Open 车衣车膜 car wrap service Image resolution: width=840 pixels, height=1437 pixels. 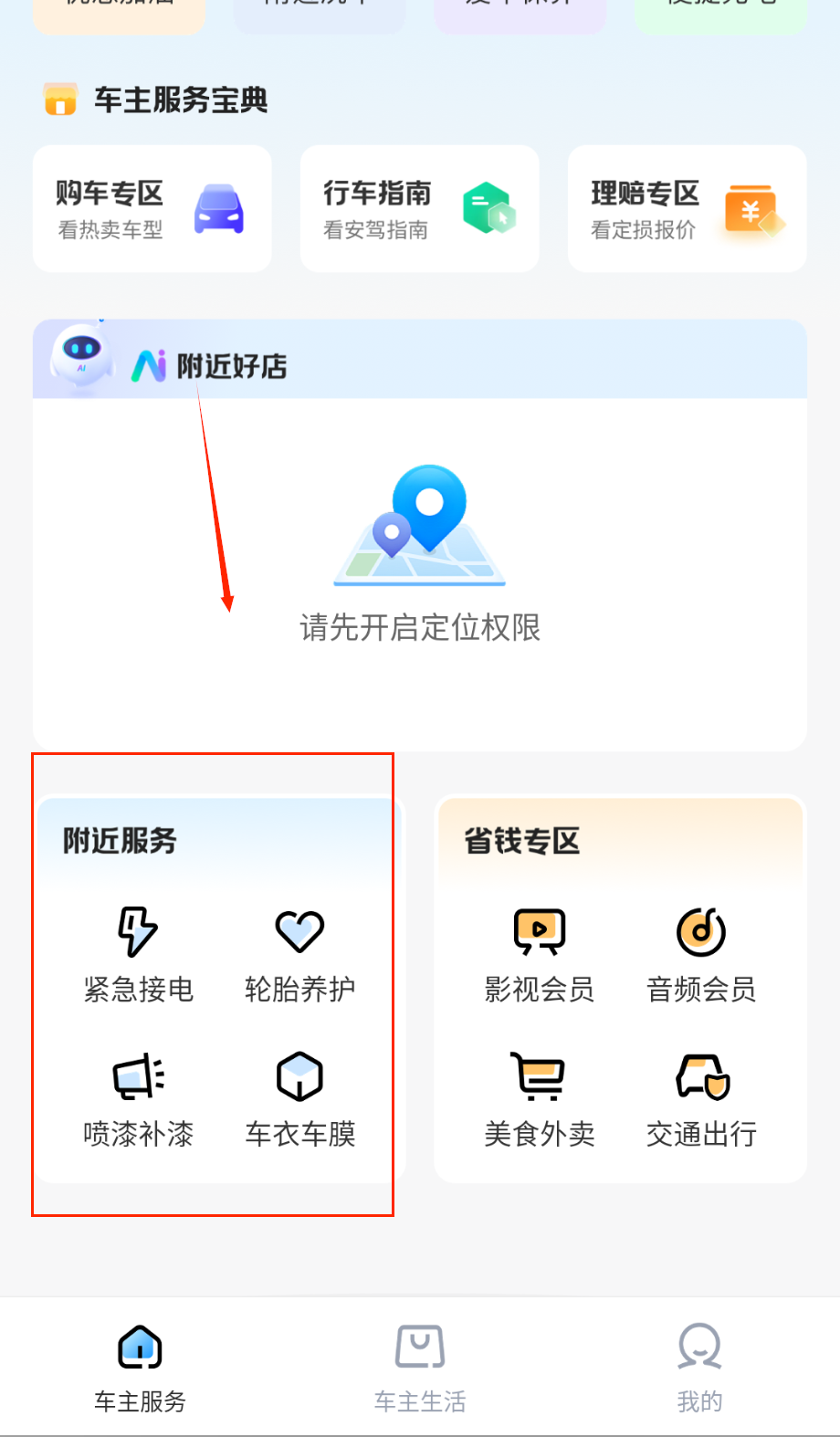pyautogui.click(x=299, y=1099)
